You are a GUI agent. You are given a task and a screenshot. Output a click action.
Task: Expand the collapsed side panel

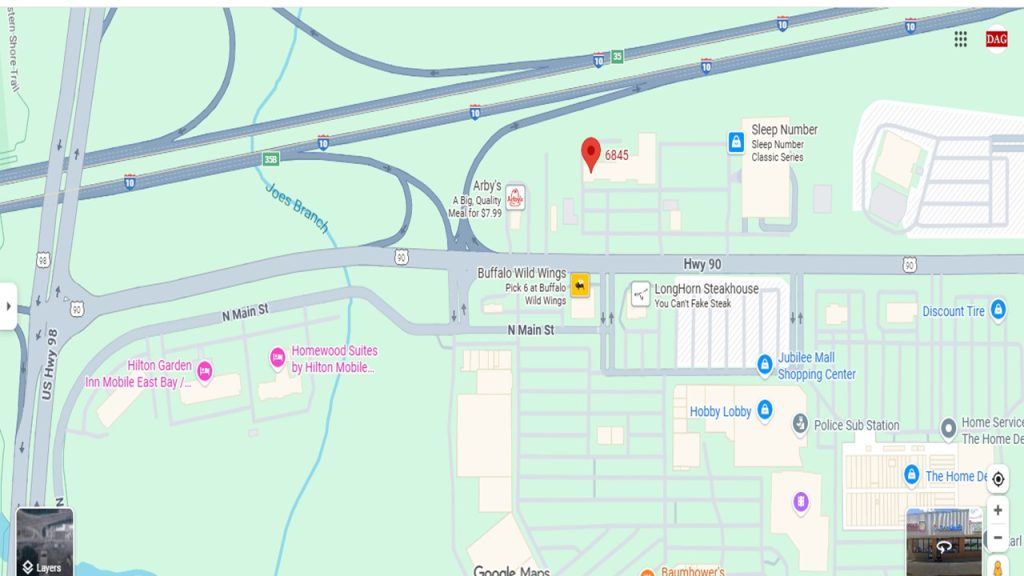tap(9, 305)
